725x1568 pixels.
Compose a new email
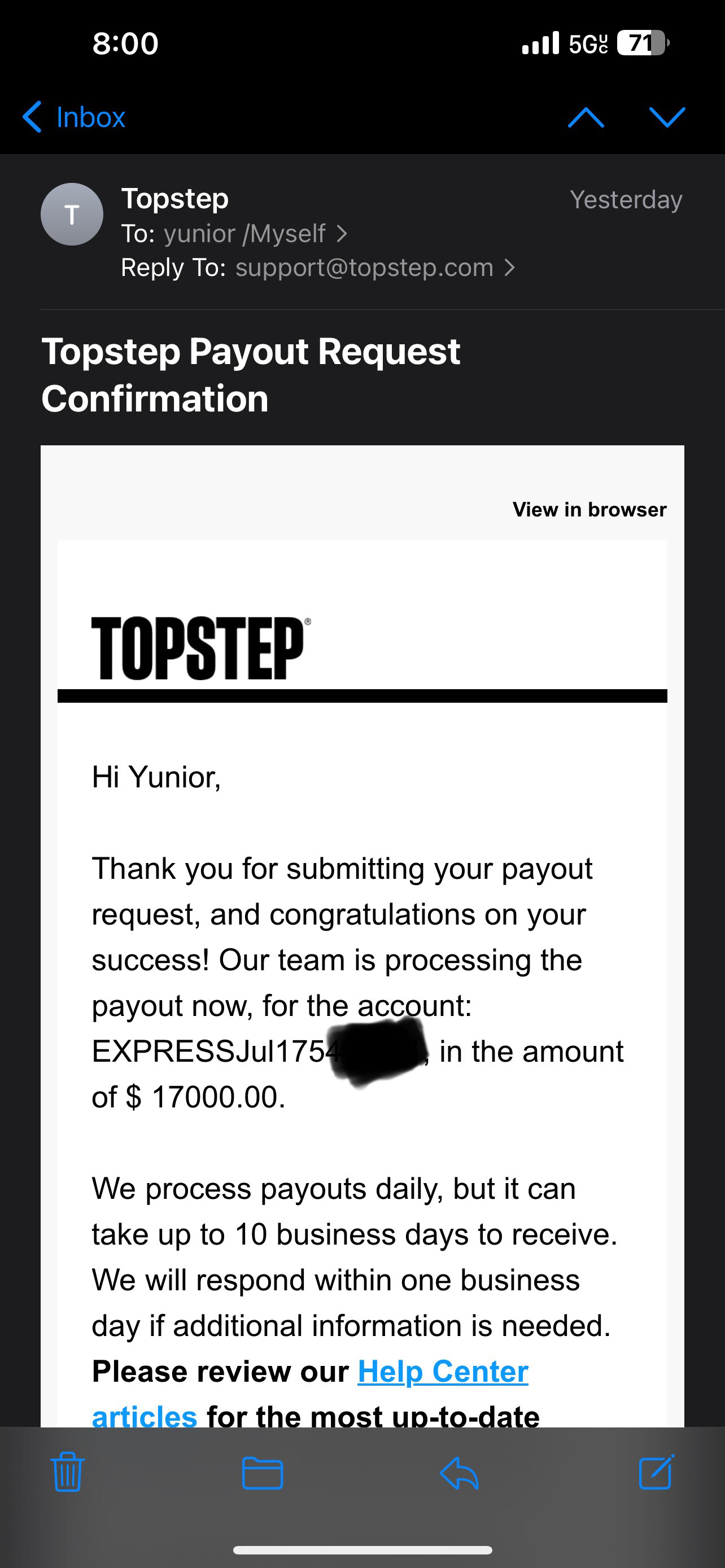656,1473
